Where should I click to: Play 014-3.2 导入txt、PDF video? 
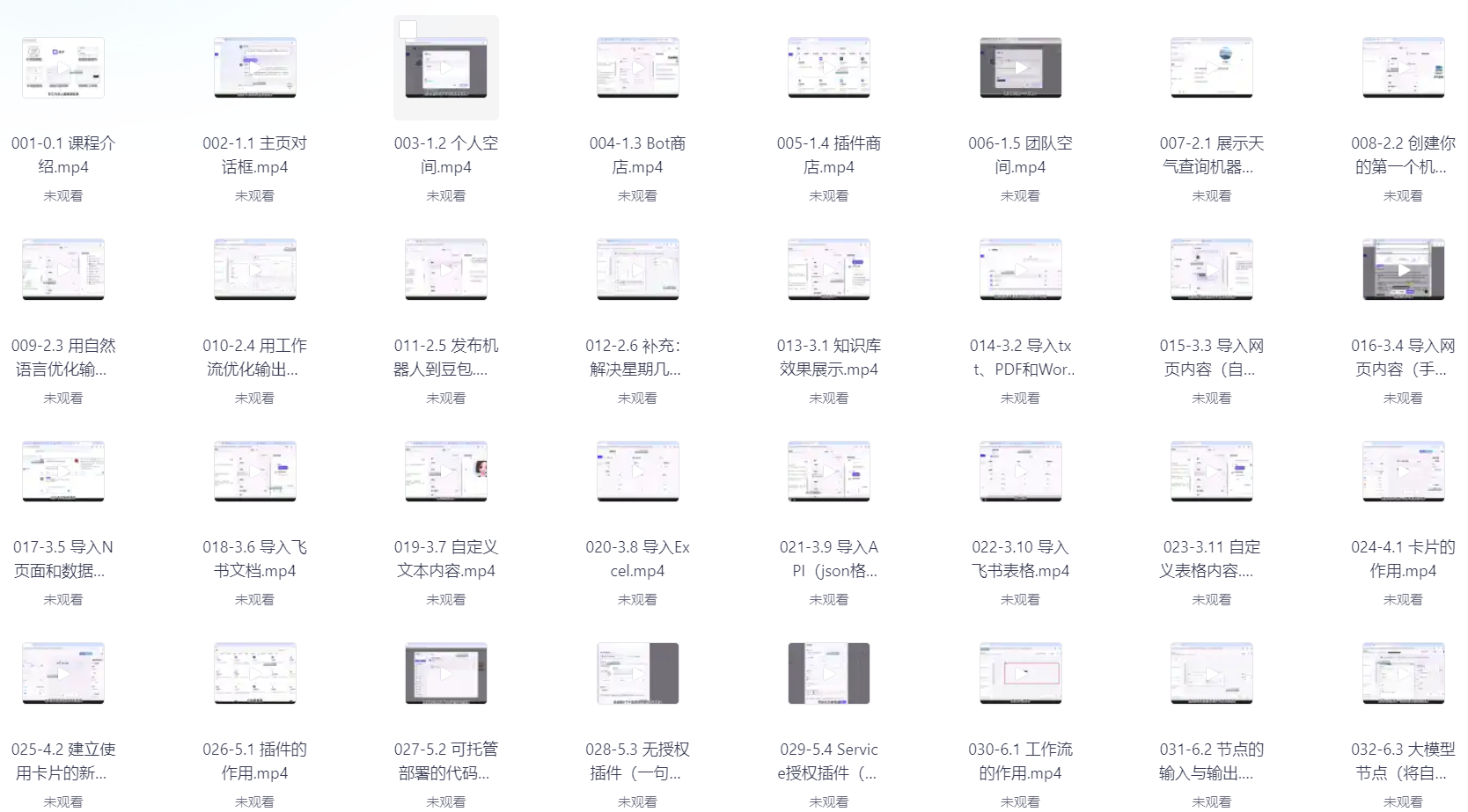(x=1020, y=270)
